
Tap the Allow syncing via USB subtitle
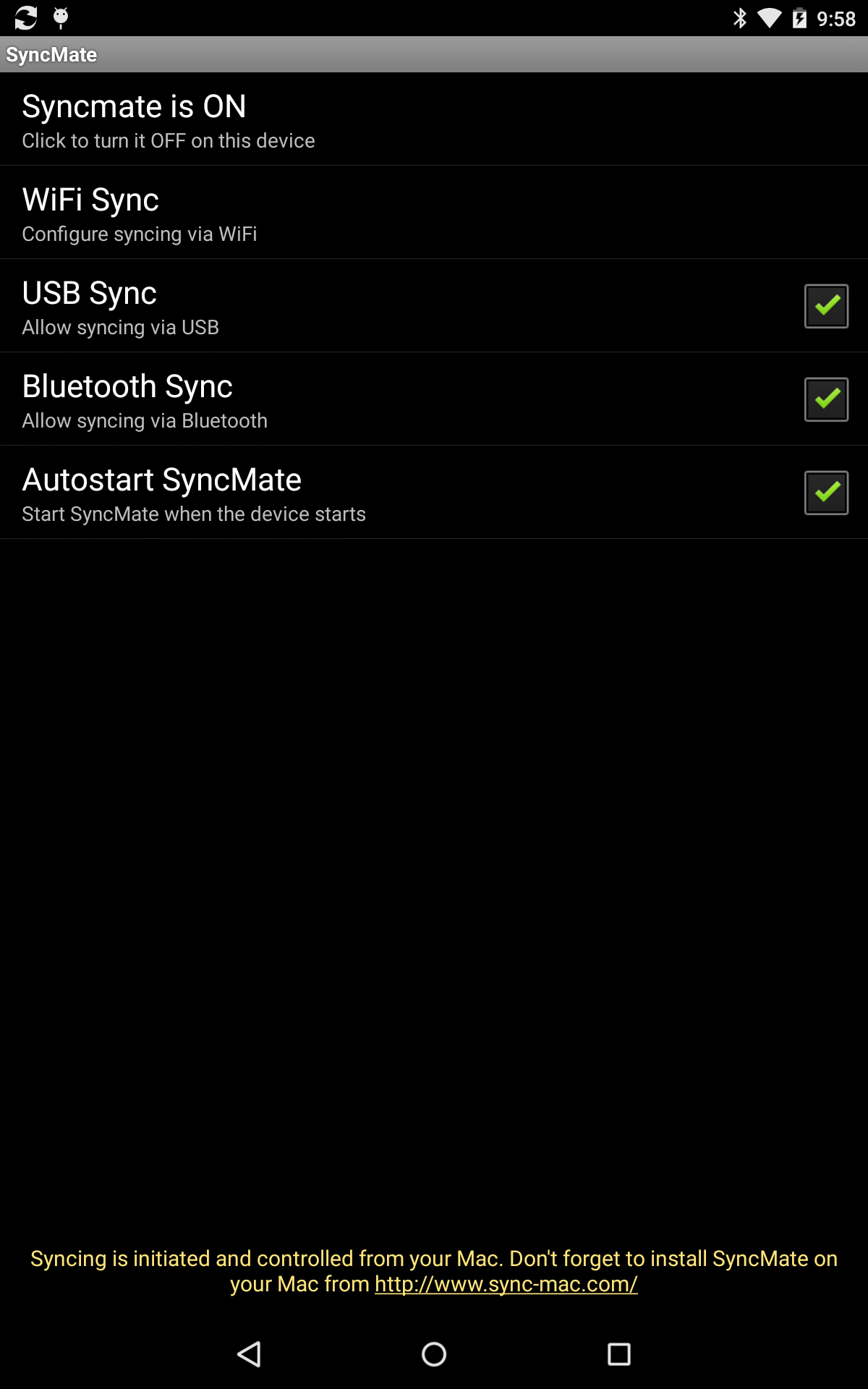[121, 327]
